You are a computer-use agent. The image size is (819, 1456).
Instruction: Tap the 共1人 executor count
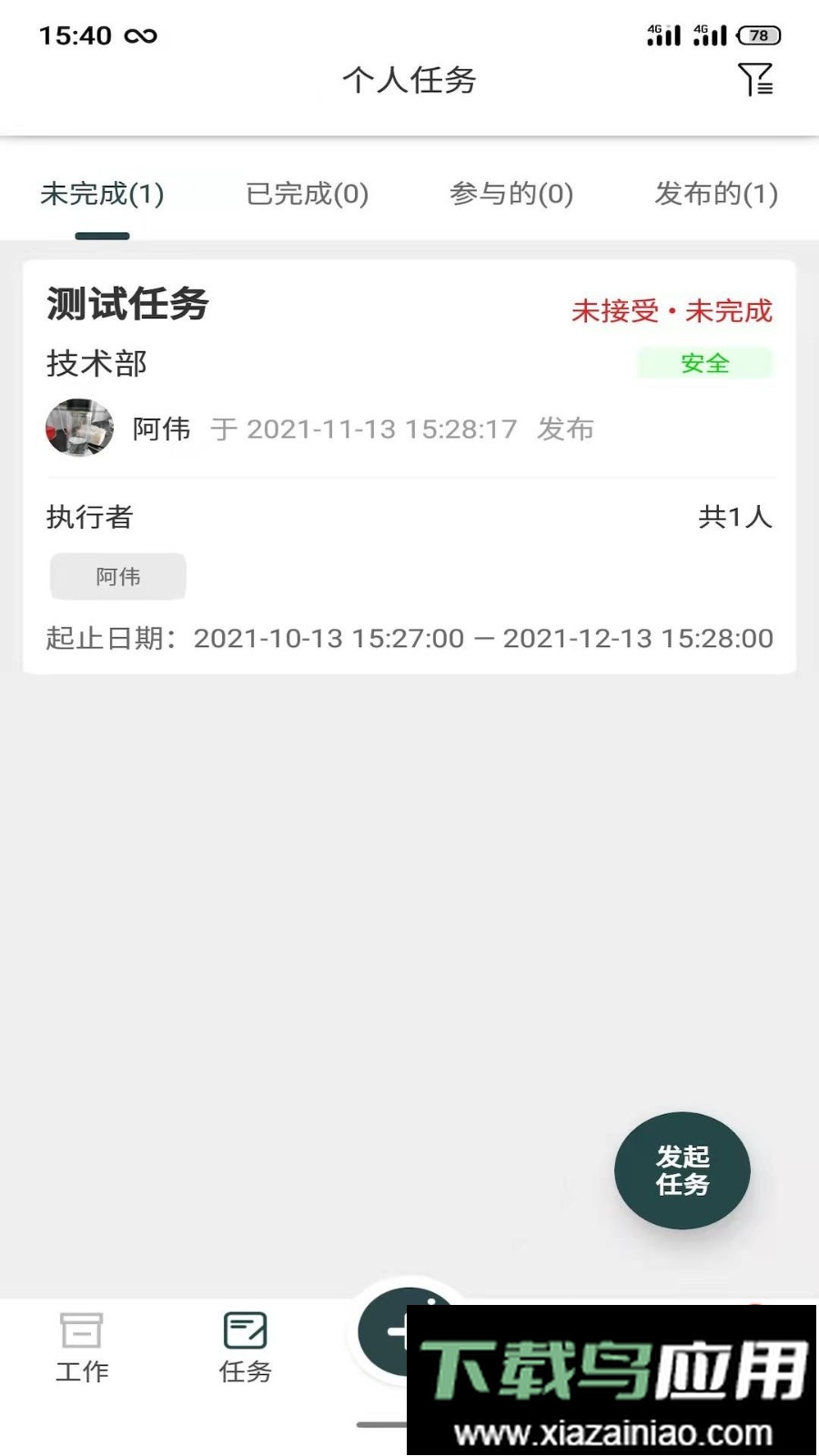pos(733,516)
